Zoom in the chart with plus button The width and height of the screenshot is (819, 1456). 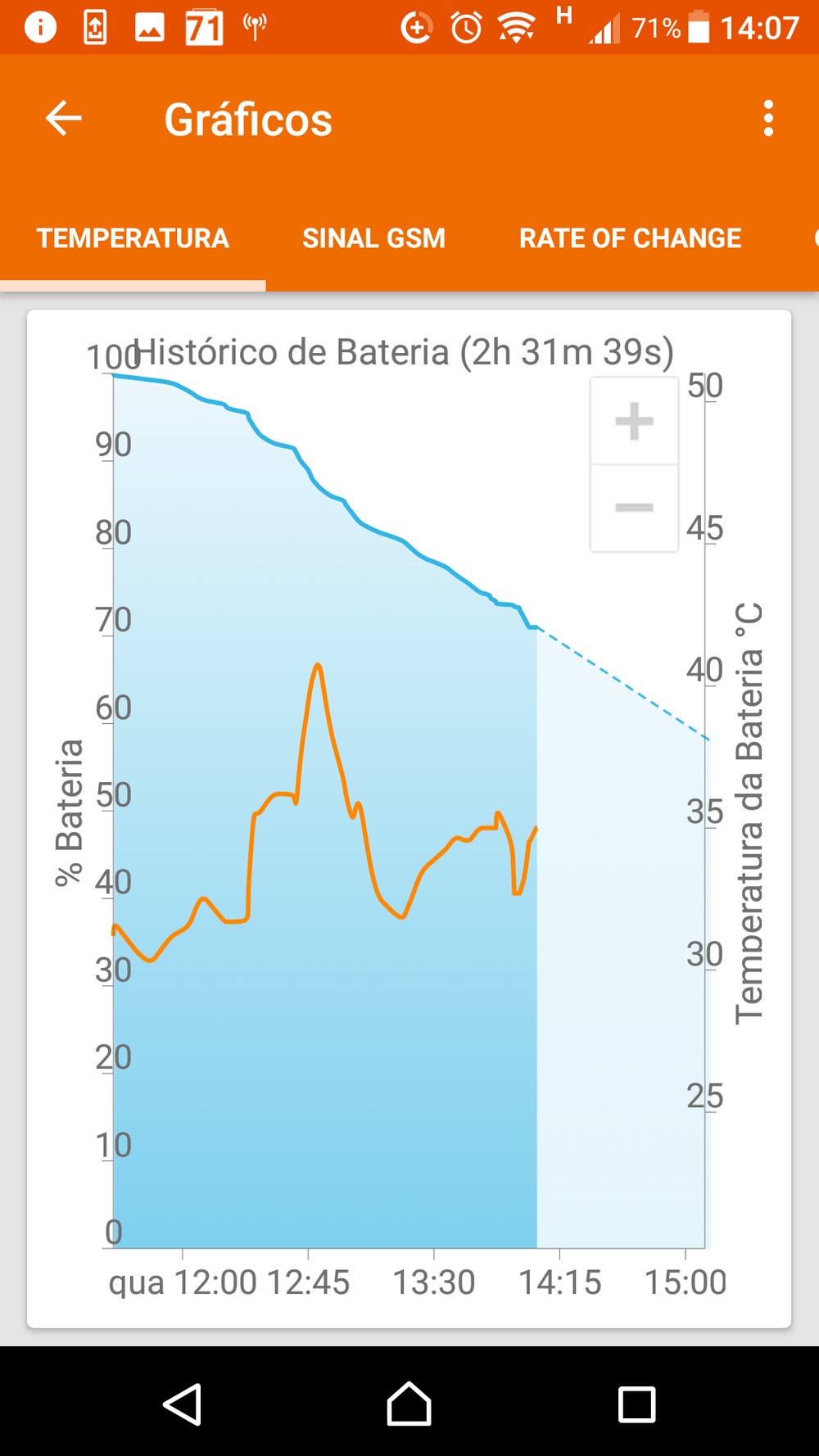click(x=634, y=422)
